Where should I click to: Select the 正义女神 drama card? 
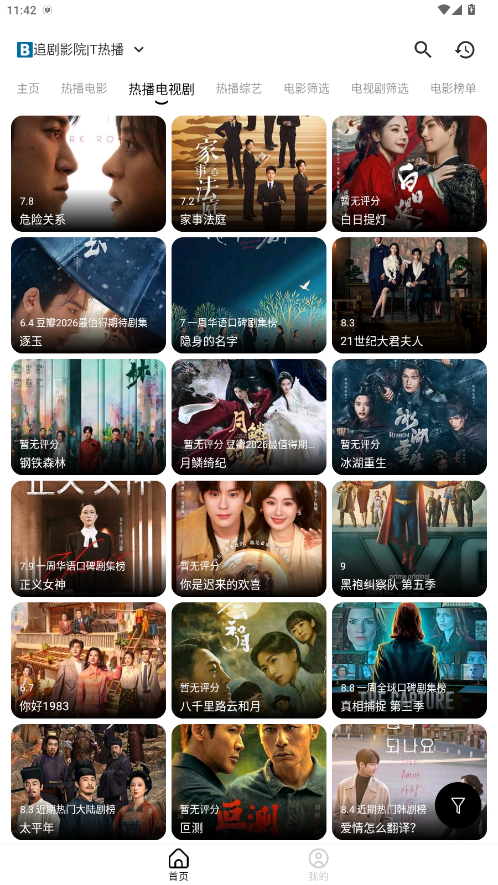89,539
